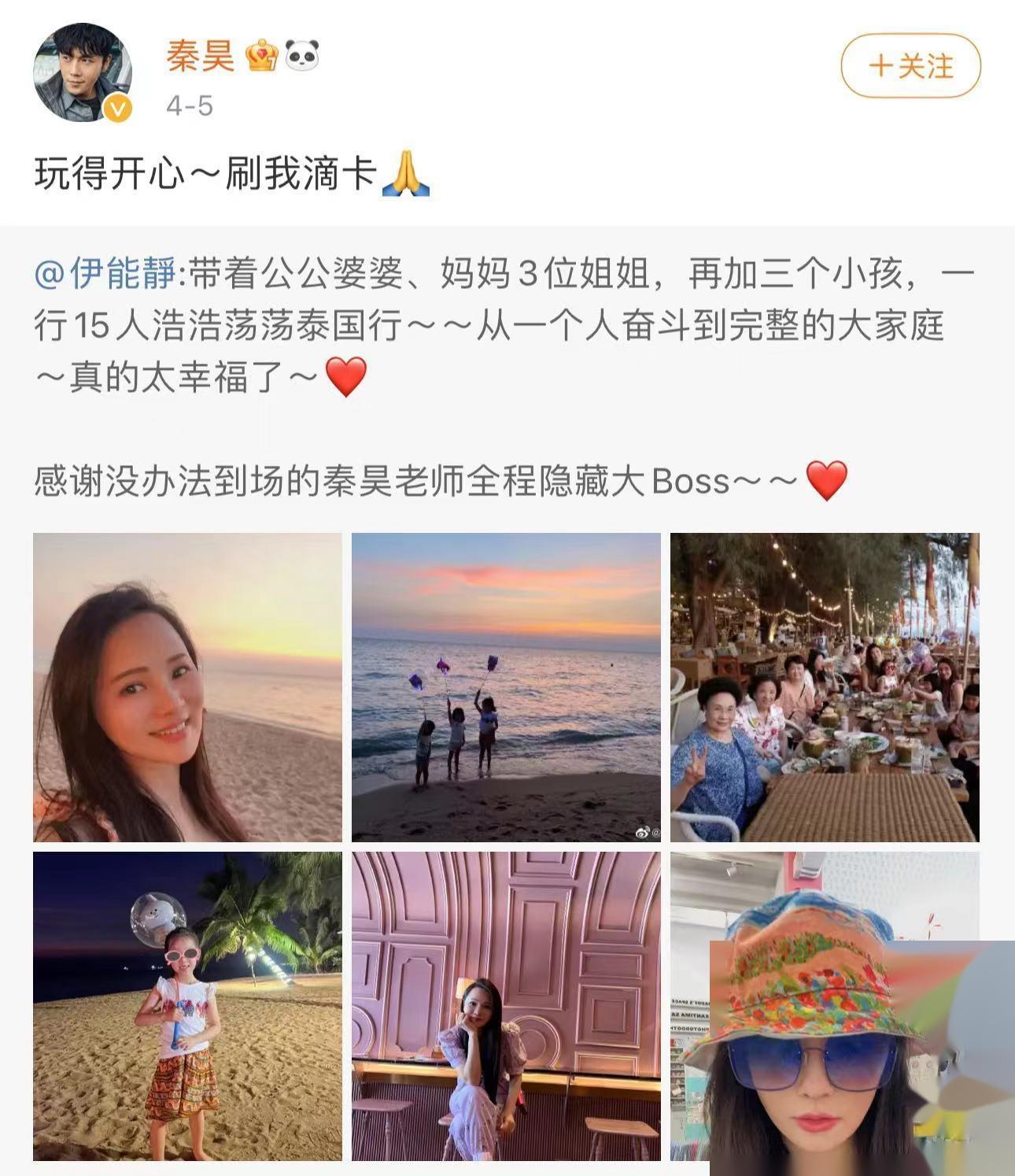Open 秦昊's profile avatar
The height and width of the screenshot is (1176, 1015).
(x=83, y=73)
